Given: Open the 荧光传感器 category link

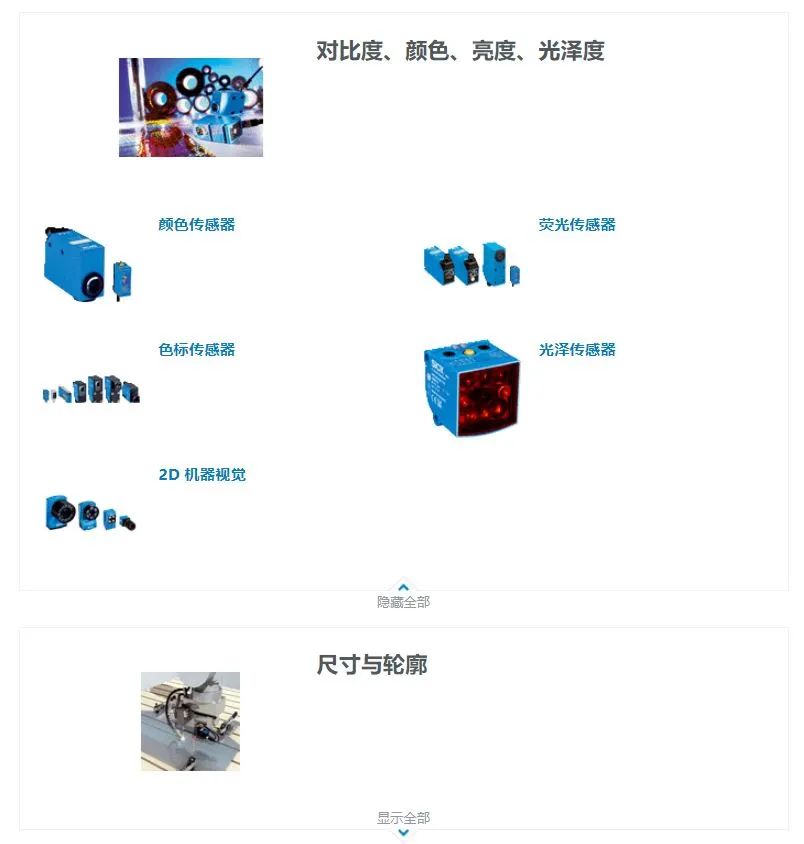Looking at the screenshot, I should pyautogui.click(x=576, y=225).
